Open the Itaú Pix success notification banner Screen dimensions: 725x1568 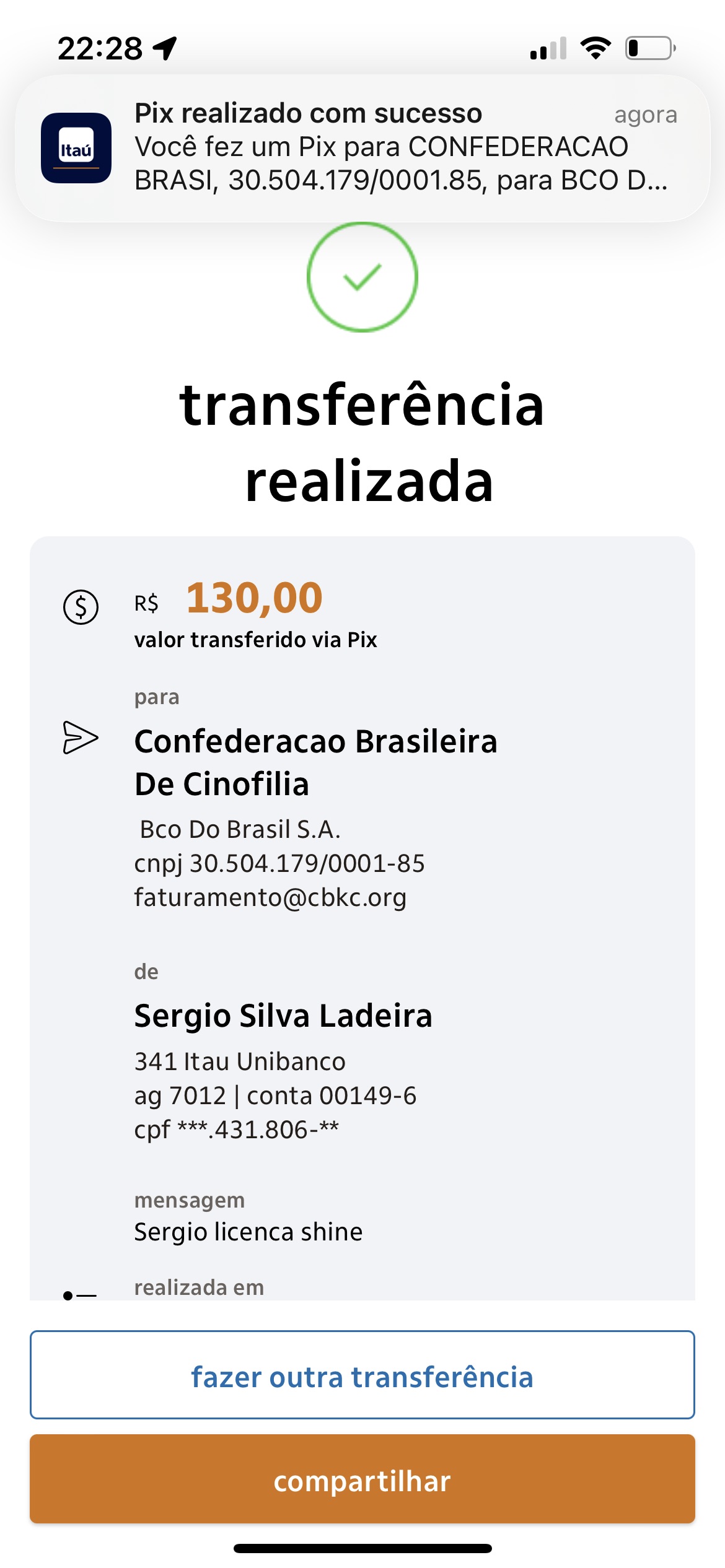pos(362,148)
